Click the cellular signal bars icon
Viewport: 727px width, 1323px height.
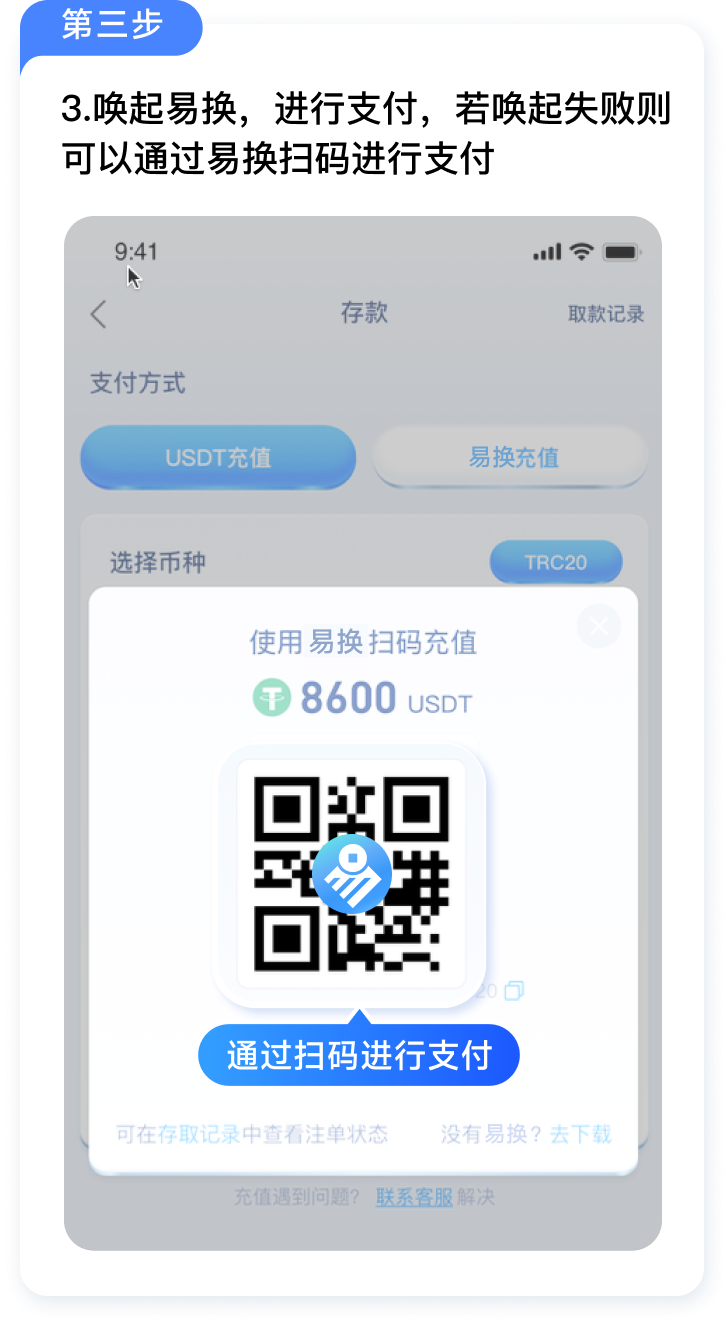pyautogui.click(x=545, y=252)
